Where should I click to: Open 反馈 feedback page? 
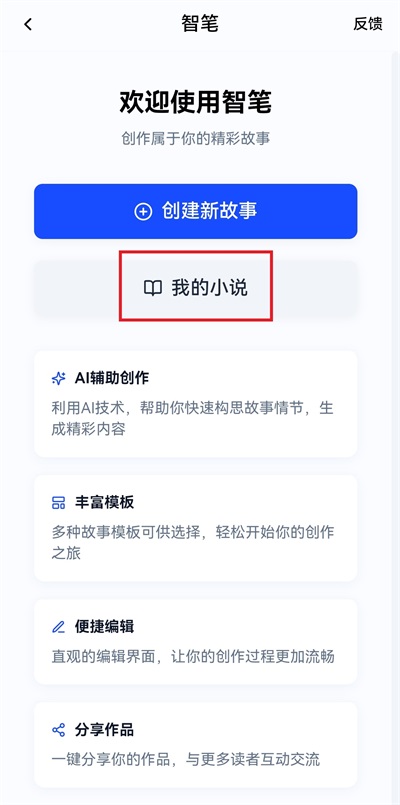pyautogui.click(x=368, y=24)
